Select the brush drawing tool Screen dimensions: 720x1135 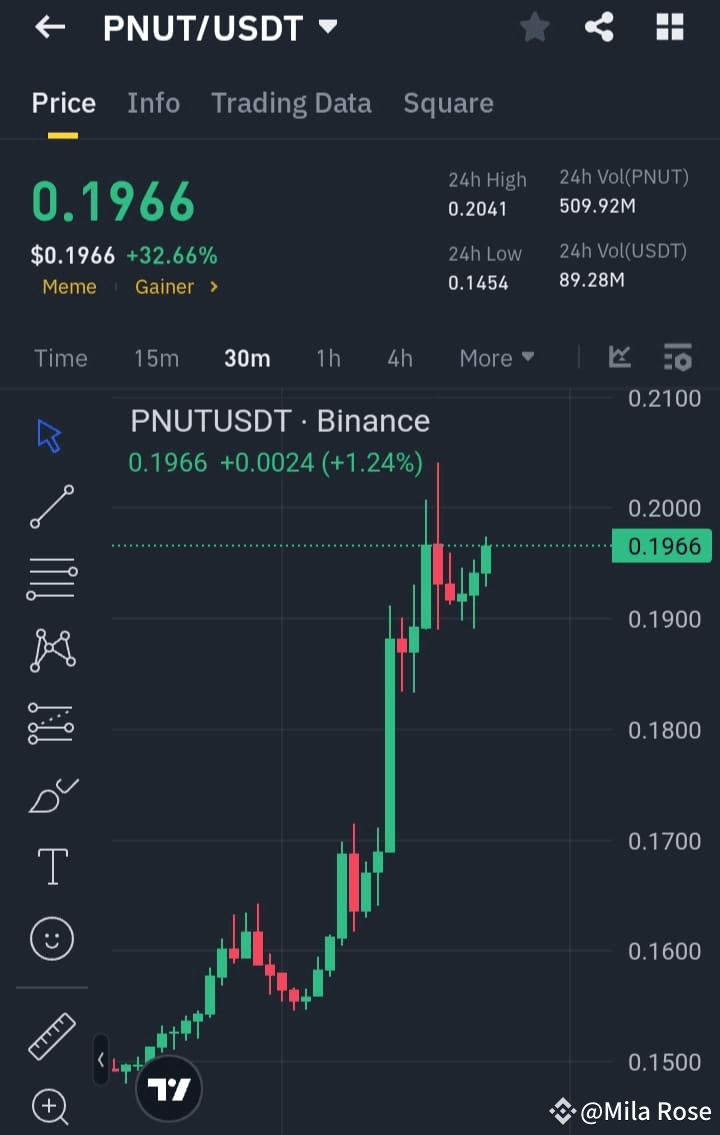51,794
